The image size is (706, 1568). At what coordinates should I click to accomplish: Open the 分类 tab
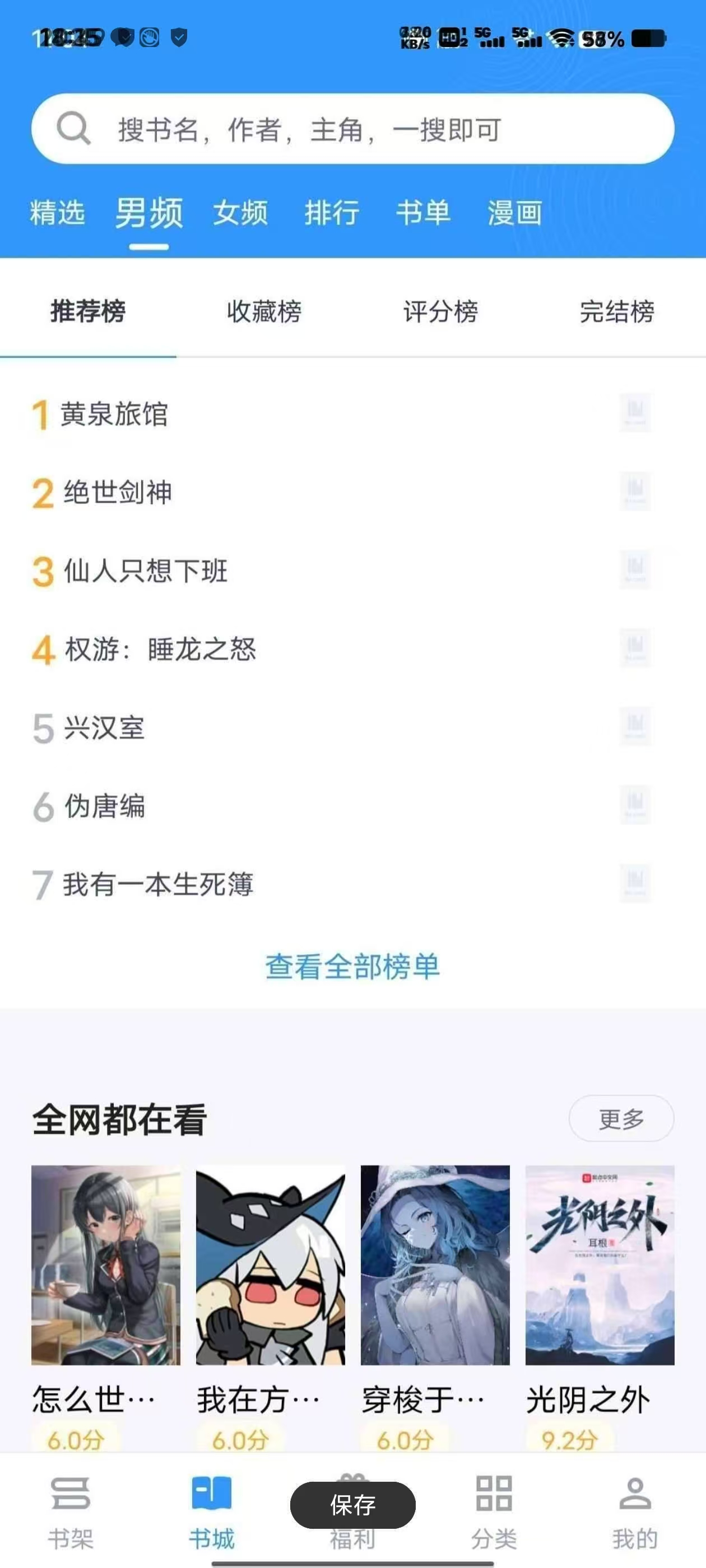point(494,1511)
